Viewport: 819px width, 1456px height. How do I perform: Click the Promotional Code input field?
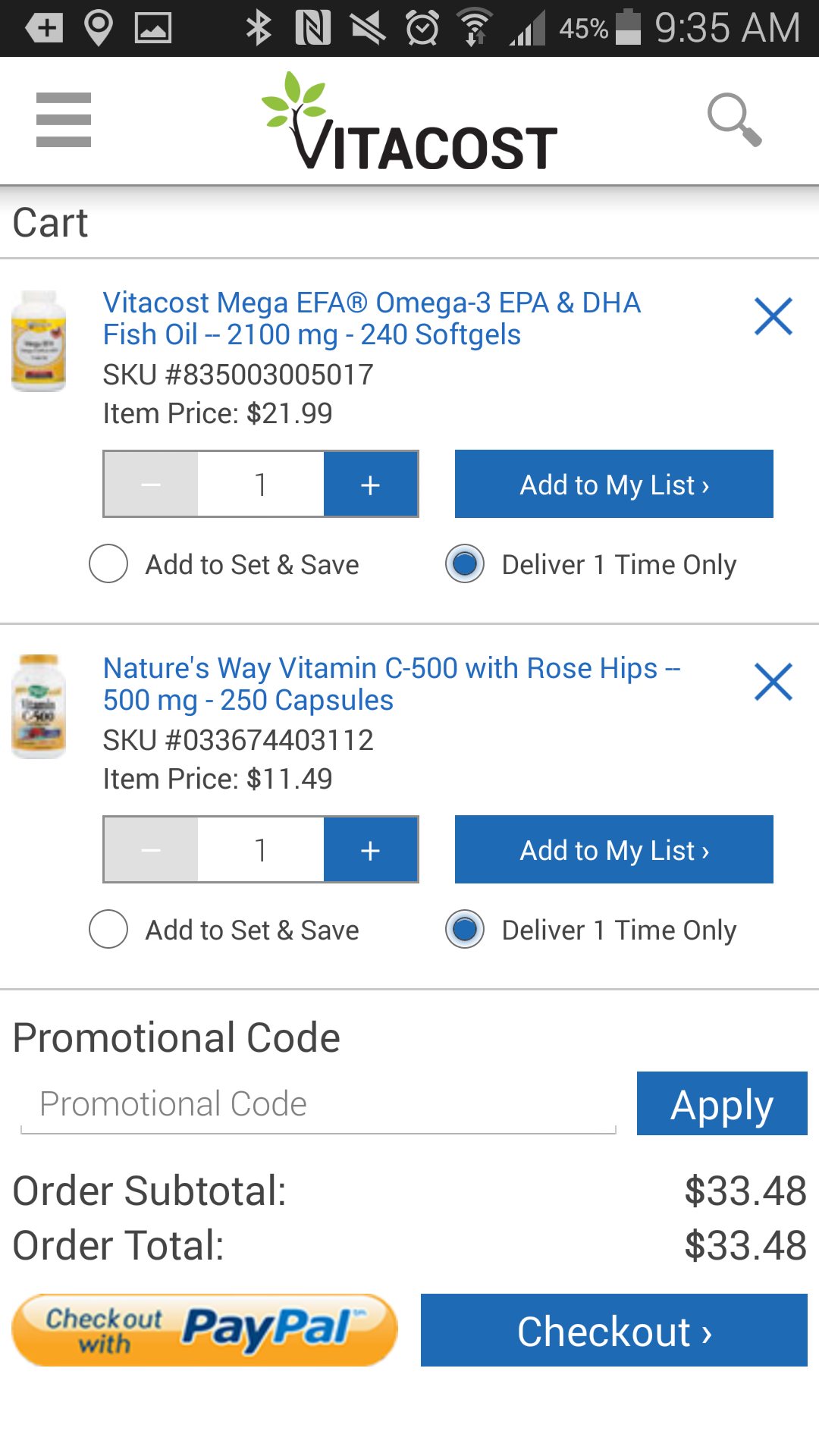(318, 1103)
